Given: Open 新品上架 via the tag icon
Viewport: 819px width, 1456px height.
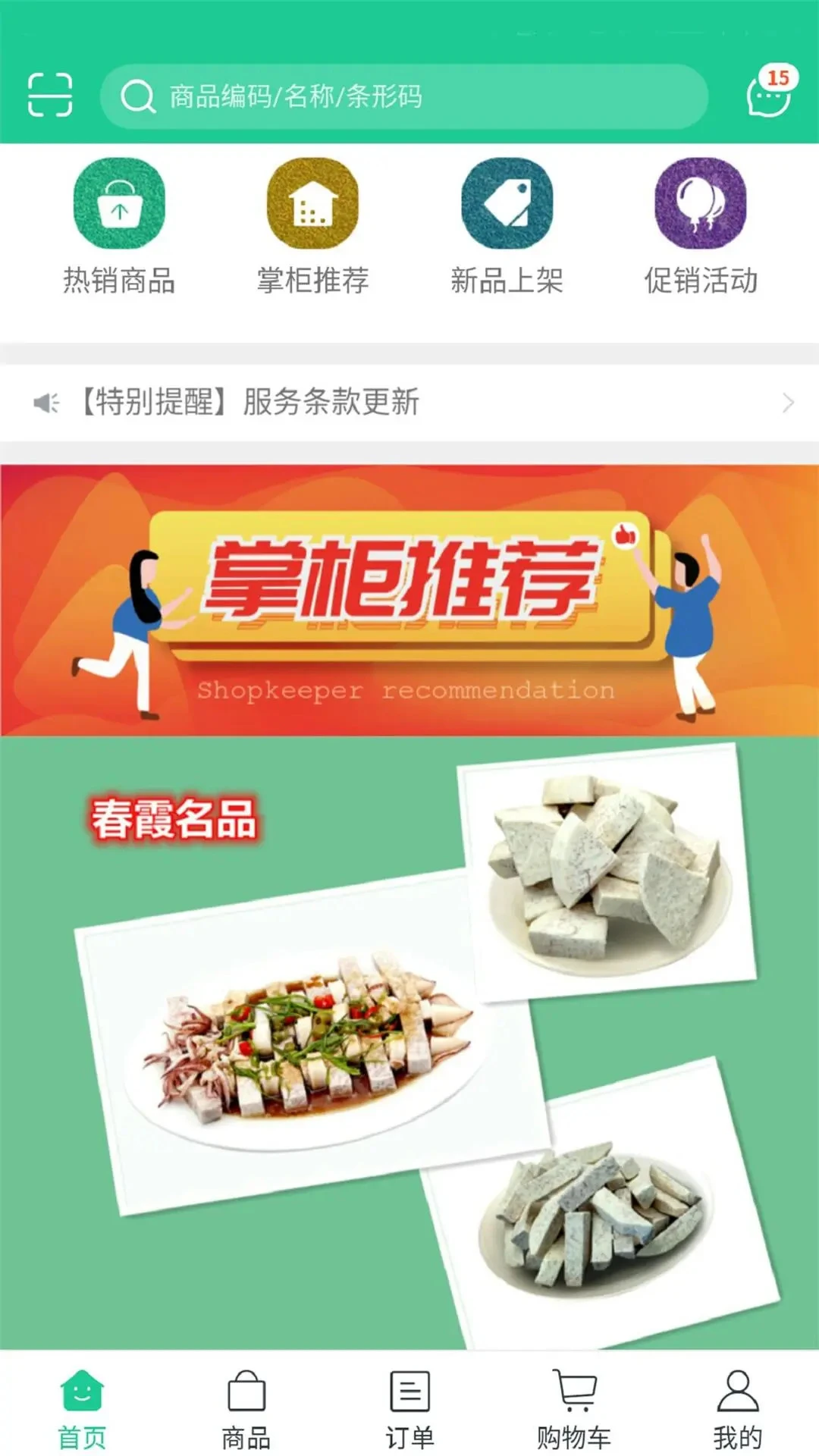Looking at the screenshot, I should [506, 205].
